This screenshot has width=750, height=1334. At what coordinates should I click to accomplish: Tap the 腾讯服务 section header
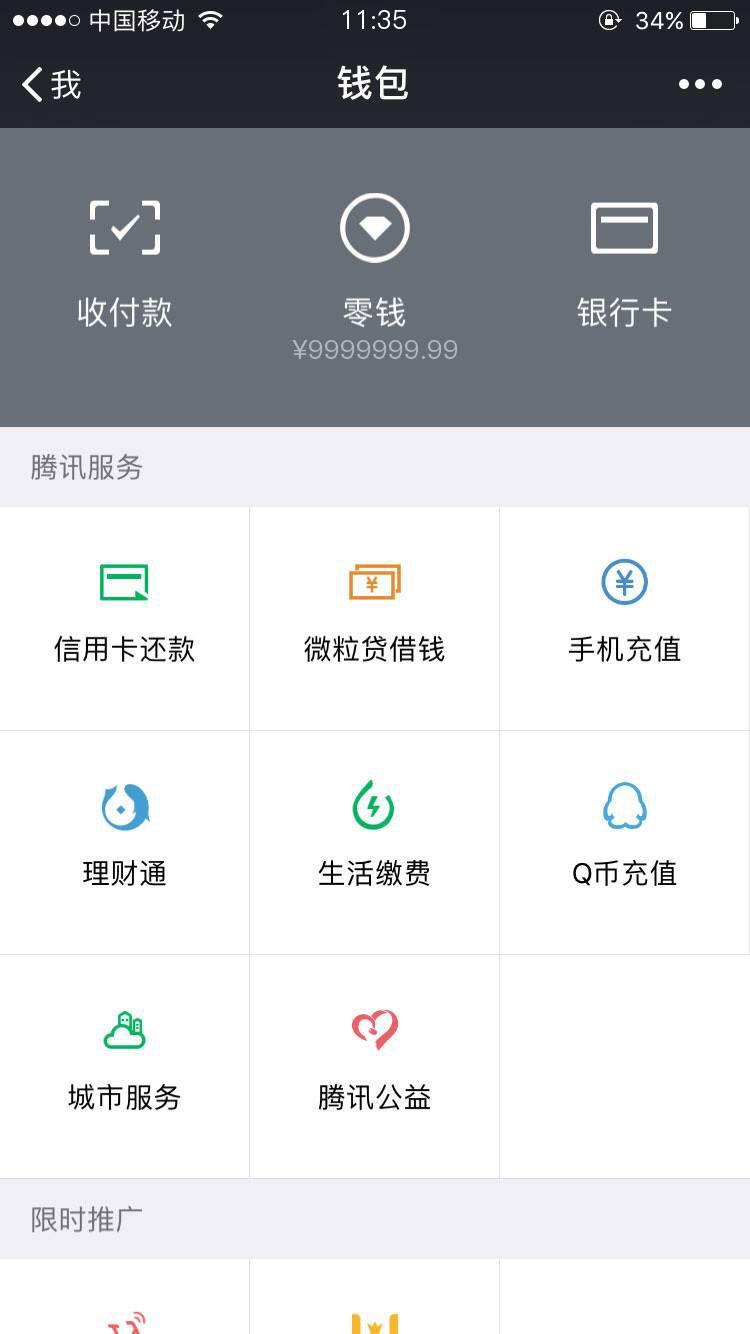[x=85, y=468]
